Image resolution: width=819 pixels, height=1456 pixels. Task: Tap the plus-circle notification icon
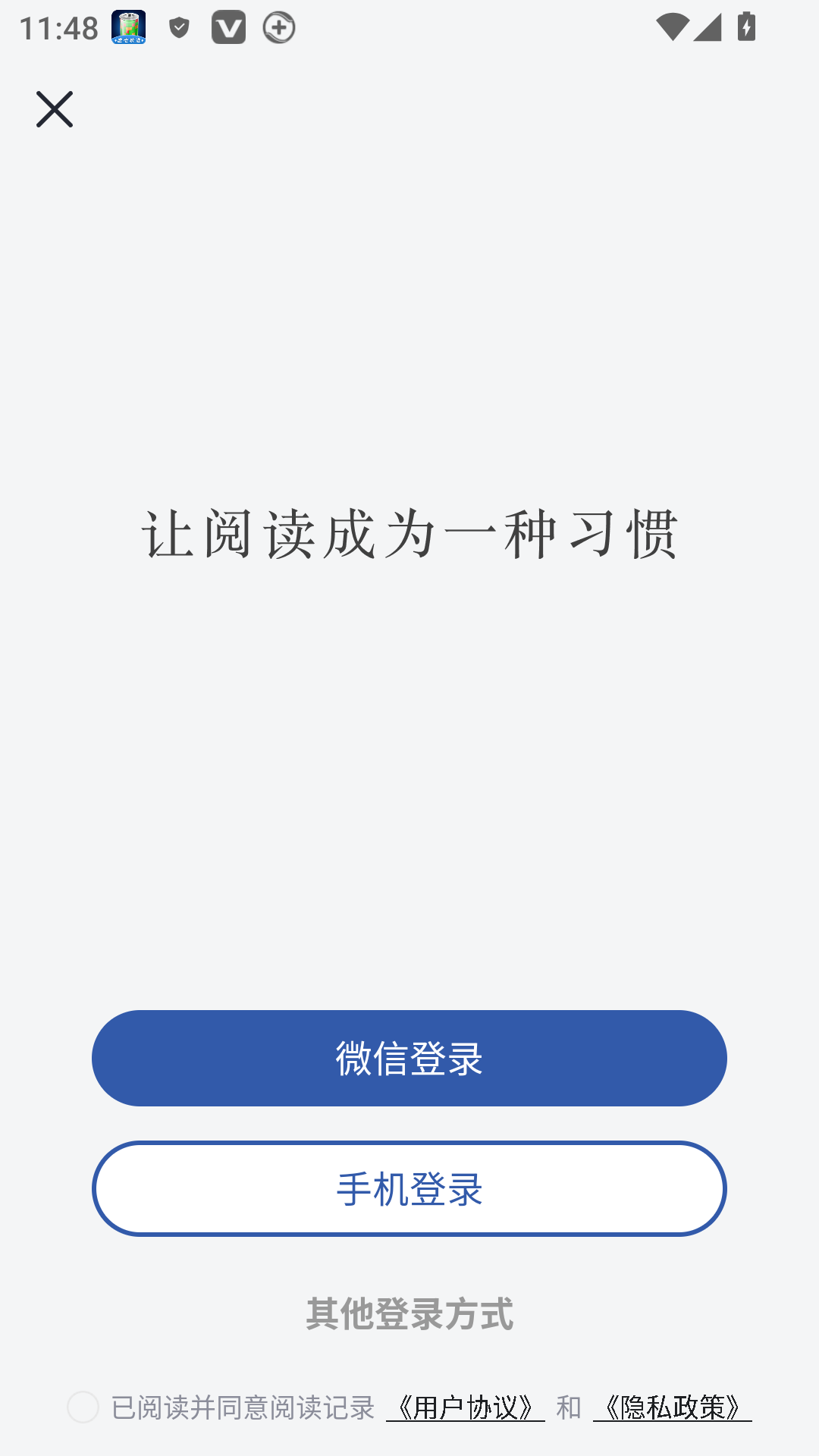tap(278, 29)
